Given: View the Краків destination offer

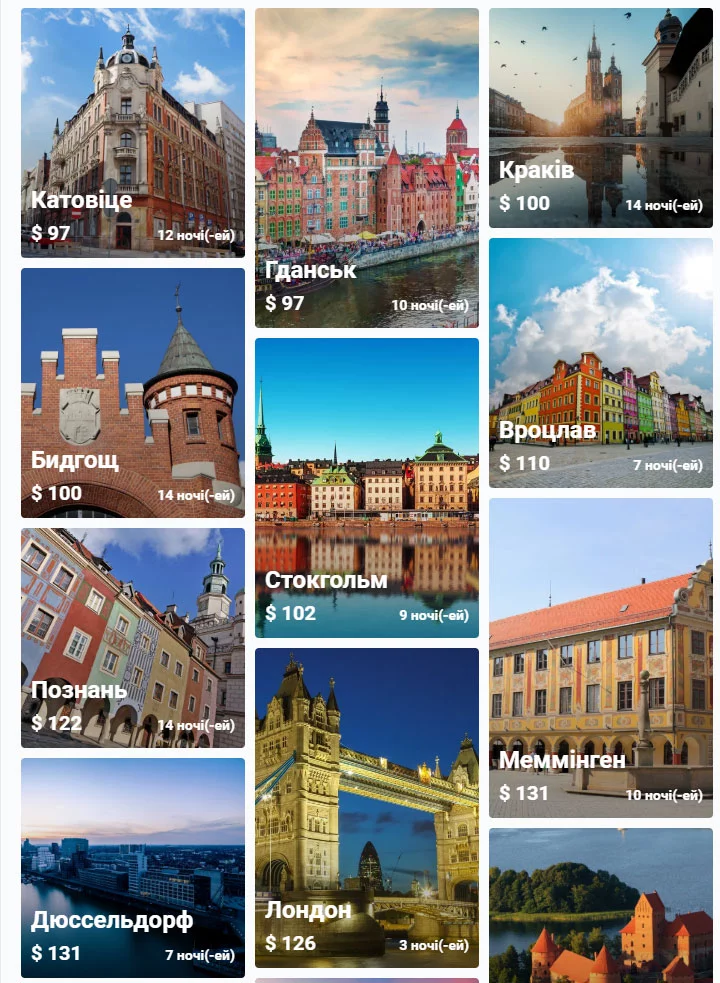Looking at the screenshot, I should [600, 117].
